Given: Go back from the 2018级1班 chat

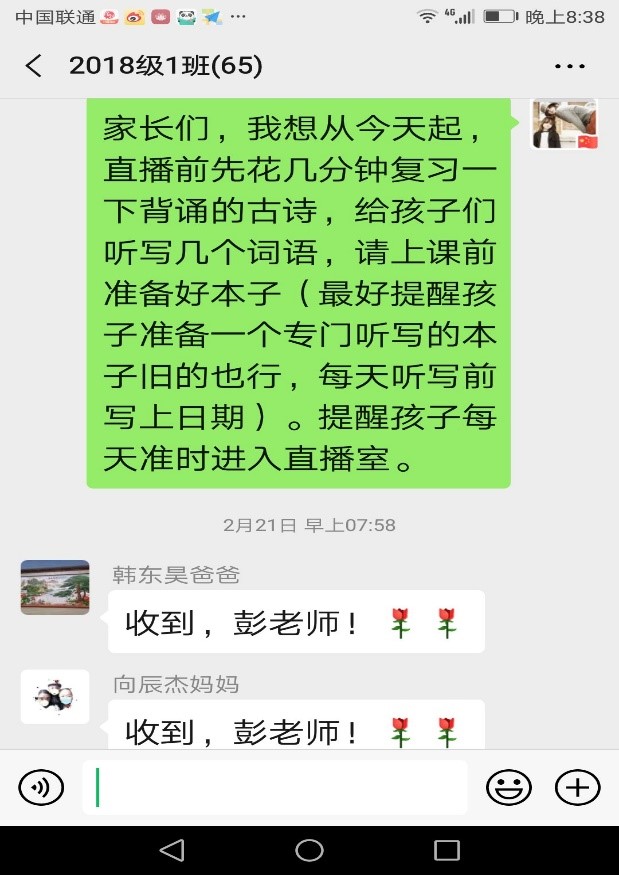Looking at the screenshot, I should click(x=34, y=66).
